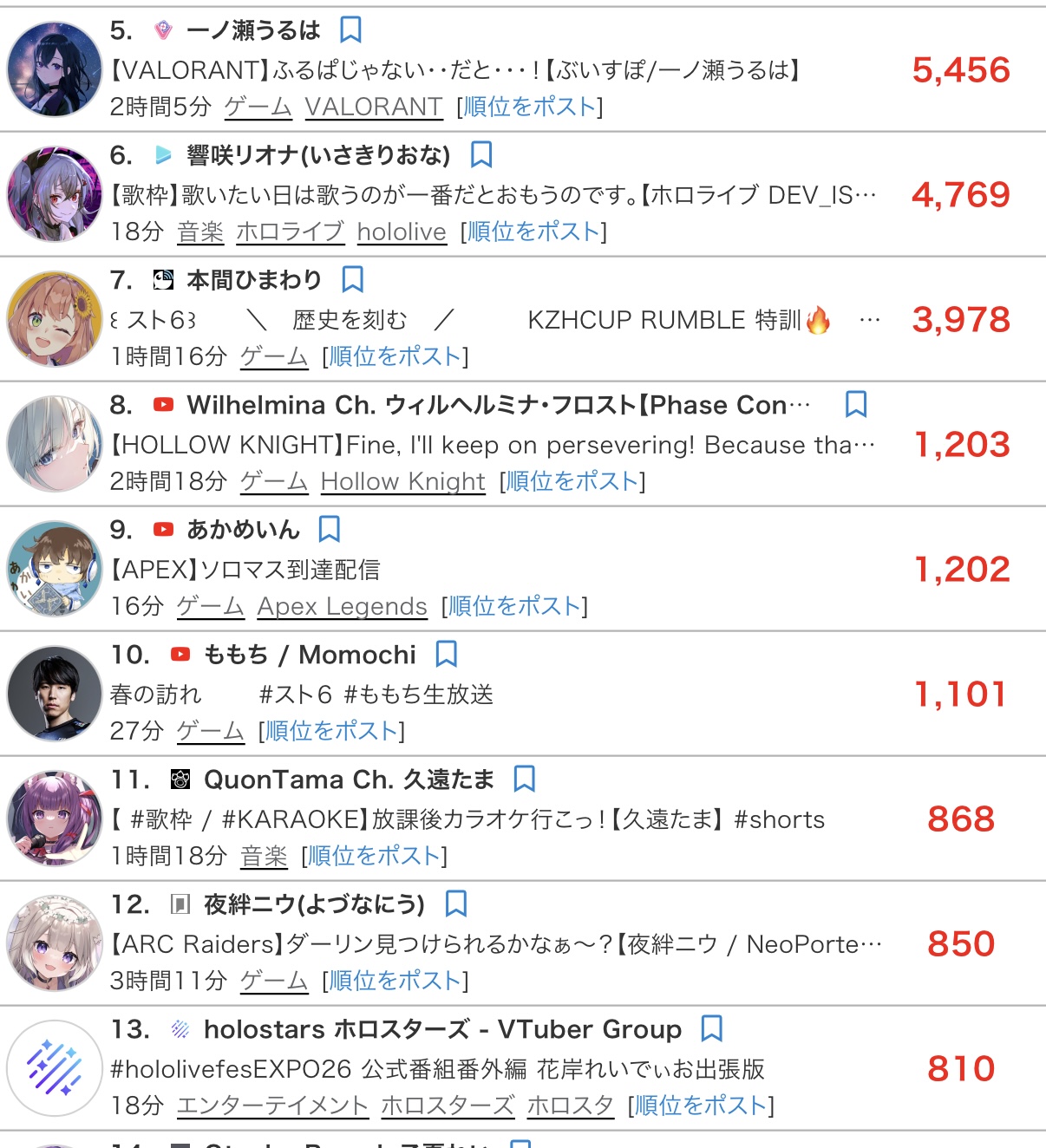This screenshot has height=1148, width=1046.
Task: Bookmark 夜絆ニウ's channel
Action: click(456, 904)
